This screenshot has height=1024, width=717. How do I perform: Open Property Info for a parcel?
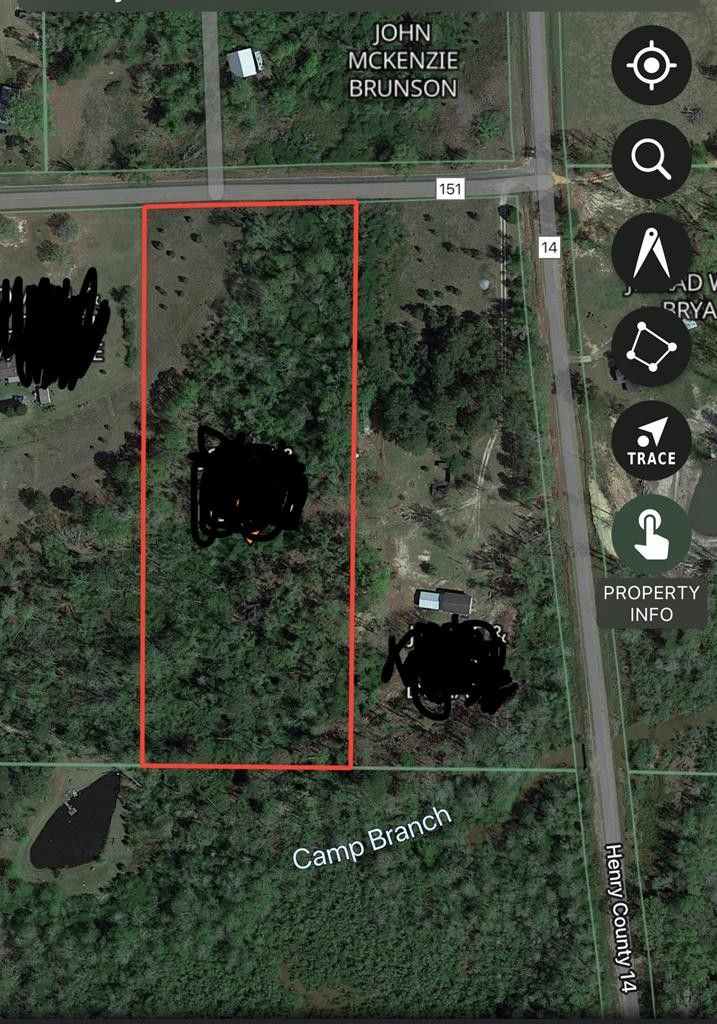click(651, 535)
